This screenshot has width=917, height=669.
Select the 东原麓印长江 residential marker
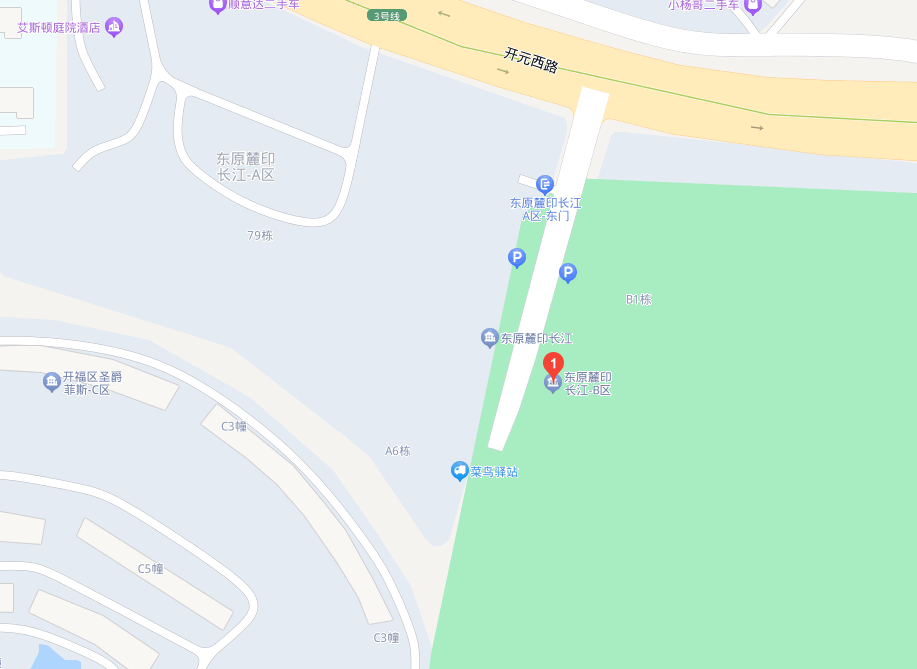coord(489,338)
